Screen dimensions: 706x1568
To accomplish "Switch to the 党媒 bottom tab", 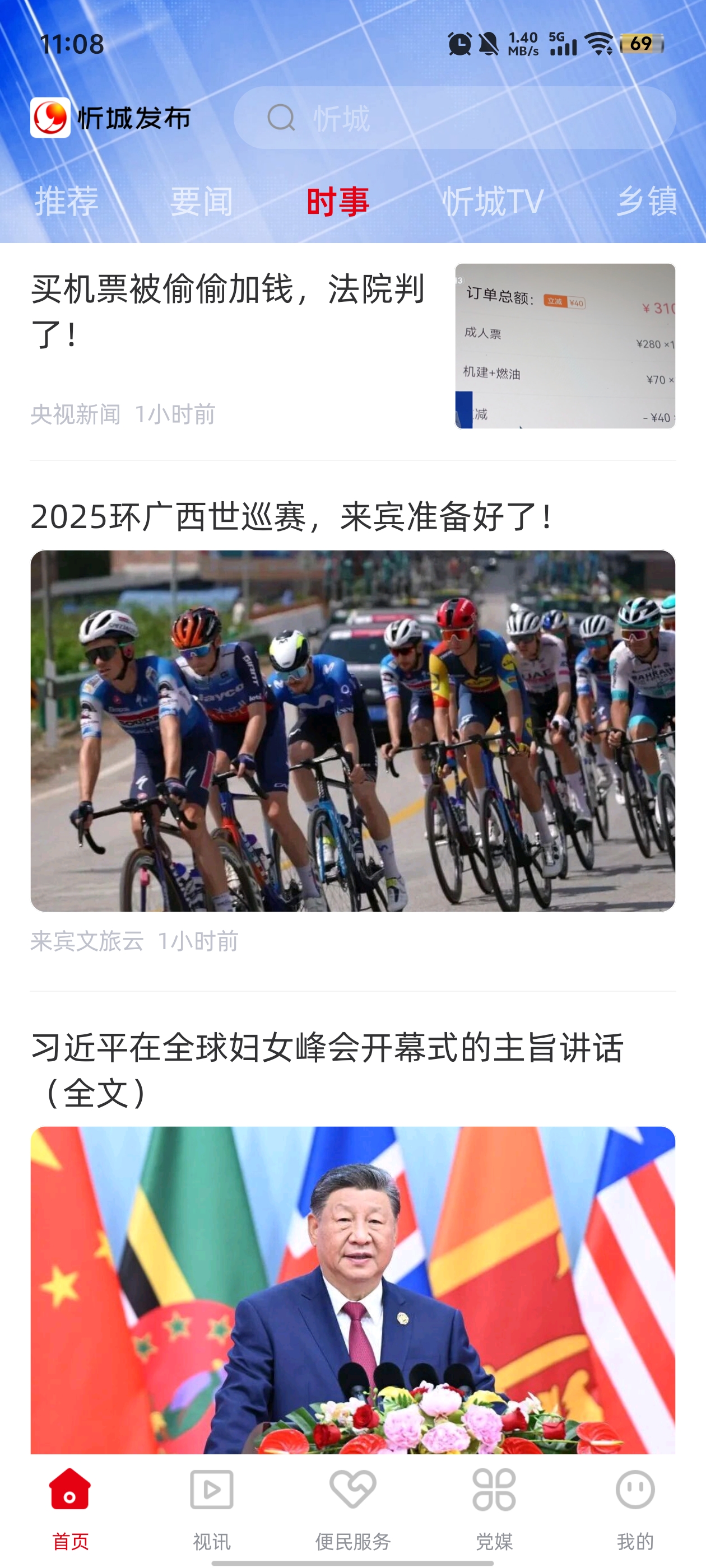I will (x=494, y=1508).
